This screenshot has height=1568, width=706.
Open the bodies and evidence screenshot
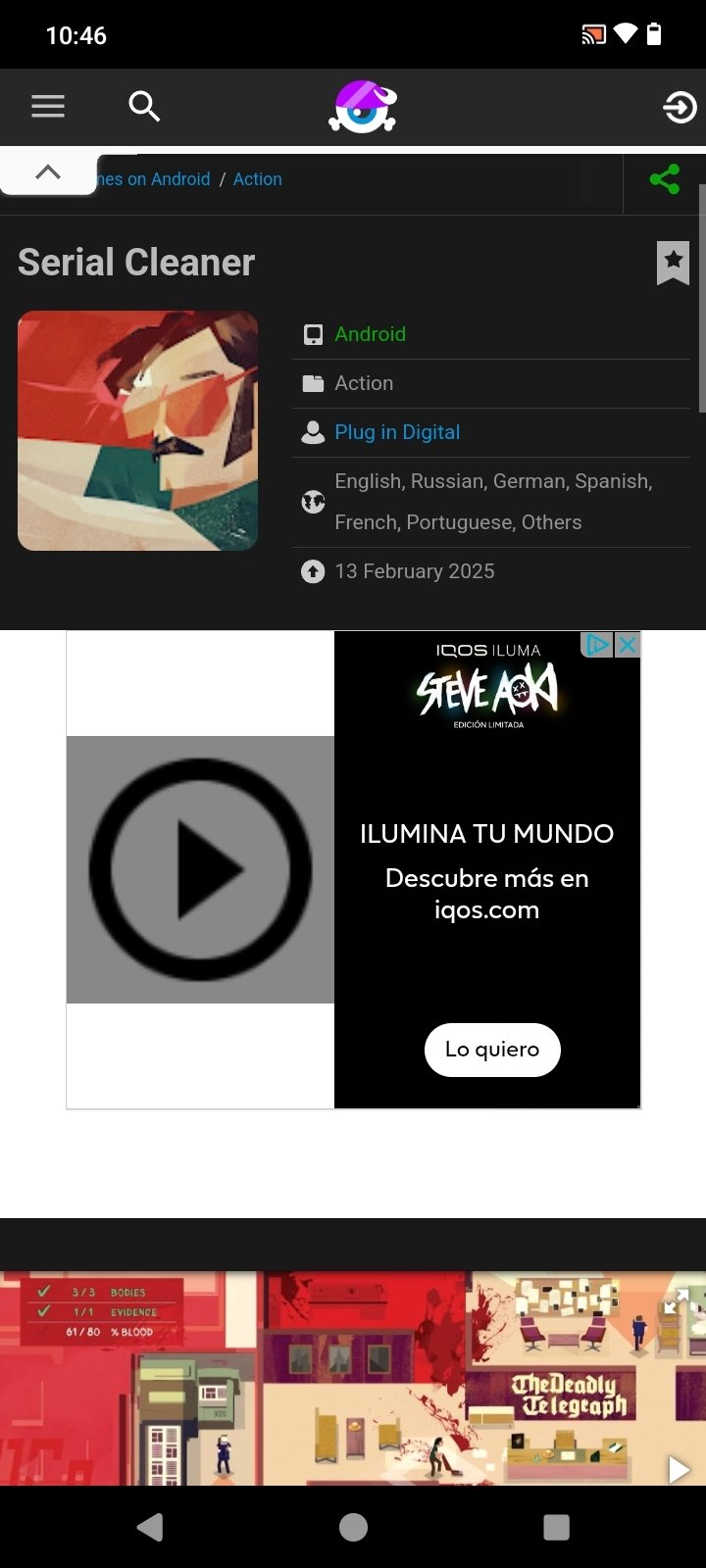point(127,1377)
